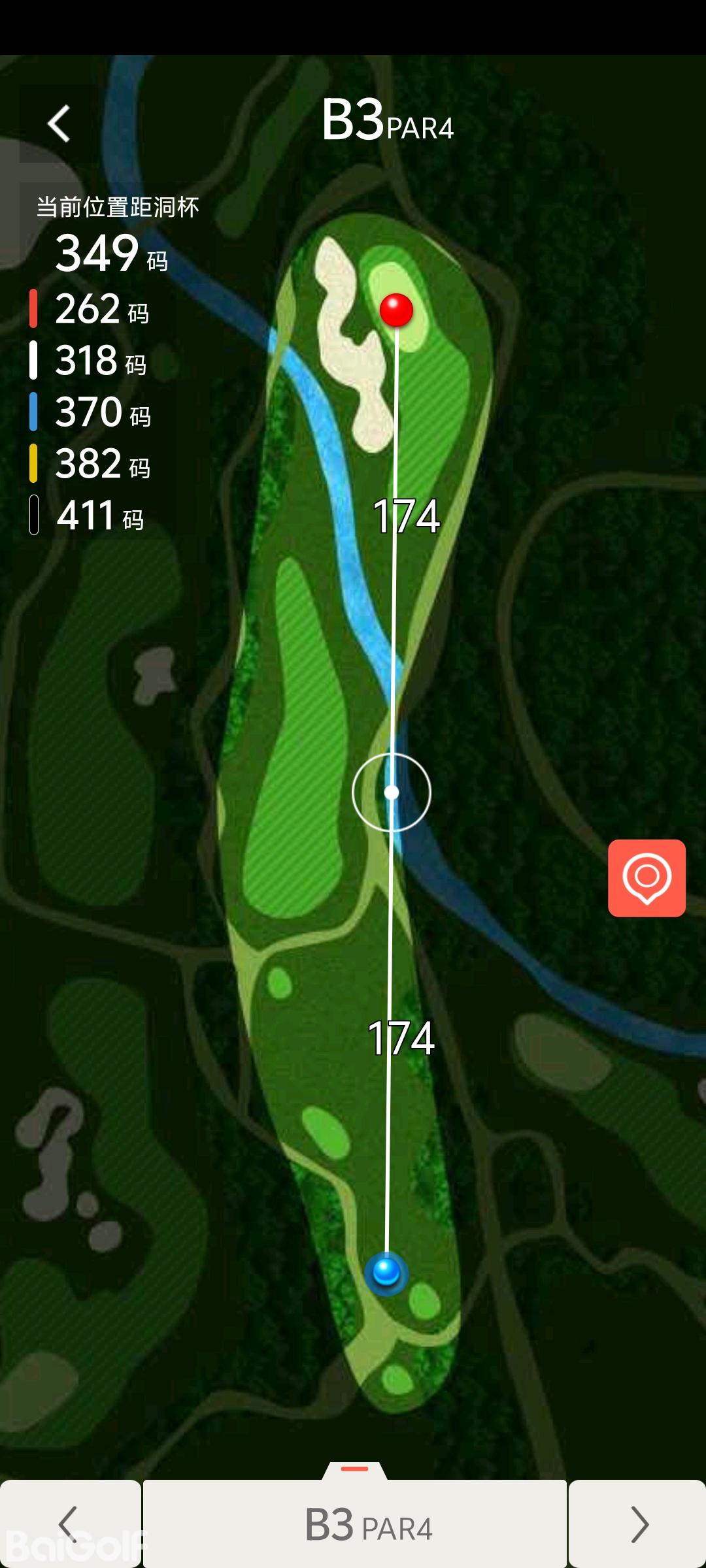Image resolution: width=706 pixels, height=1568 pixels.
Task: Tap the orange locate-position button
Action: 647,877
